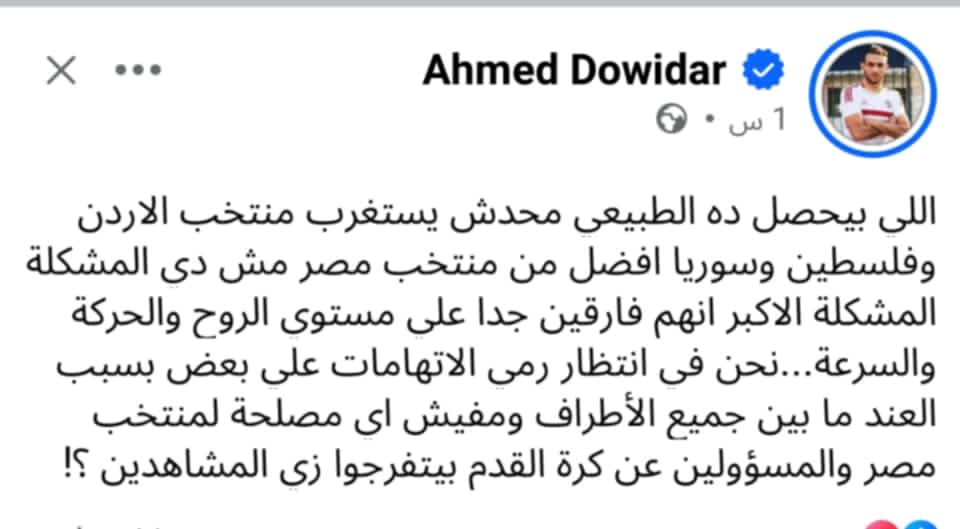Dismiss this post with the X
This screenshot has width=960, height=529.
click(61, 71)
